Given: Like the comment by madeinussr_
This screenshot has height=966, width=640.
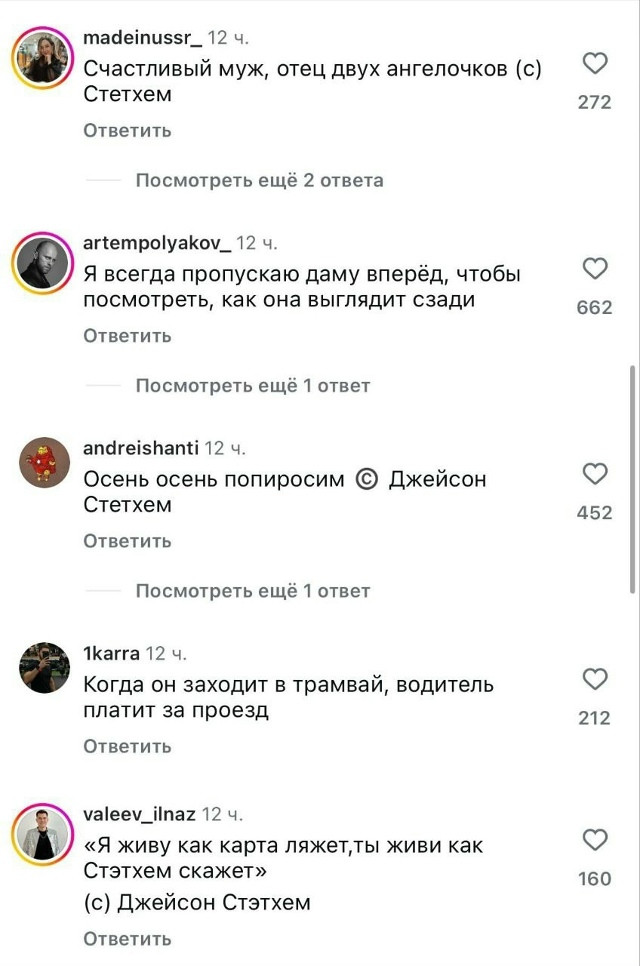Looking at the screenshot, I should 595,64.
